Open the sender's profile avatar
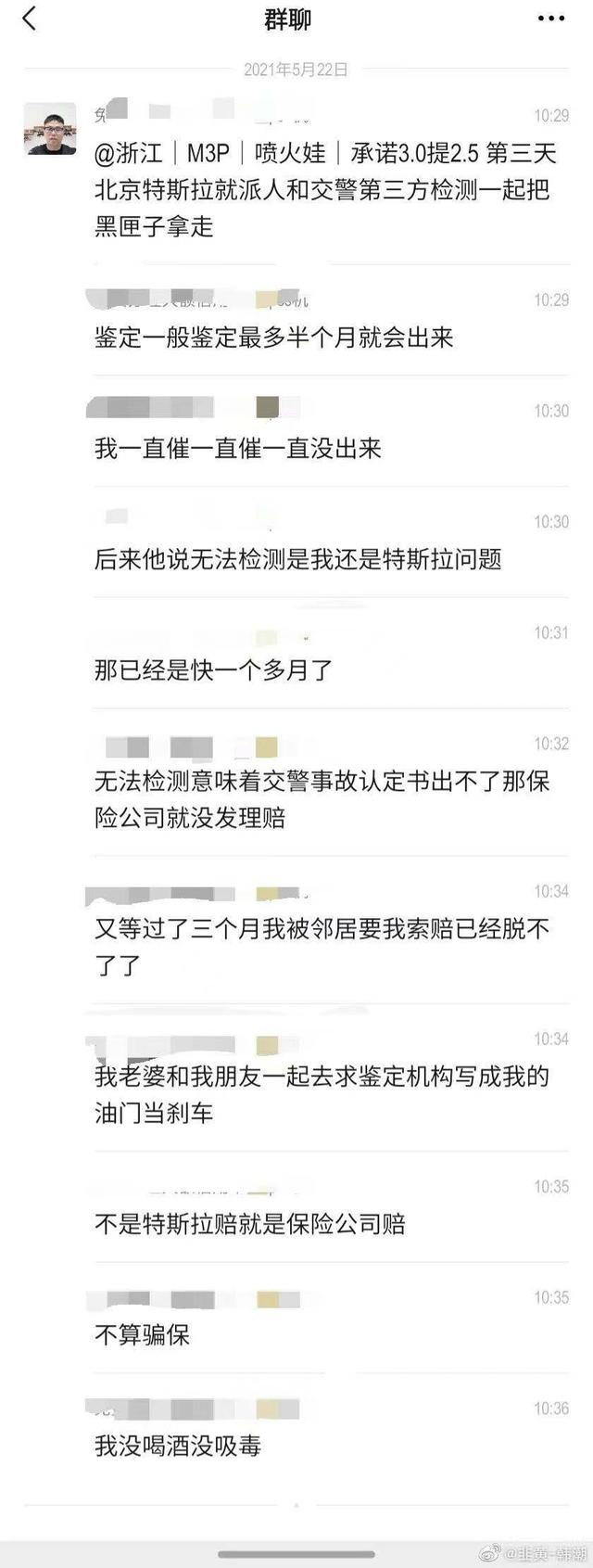Screen dimensions: 593x1568 coord(49,129)
